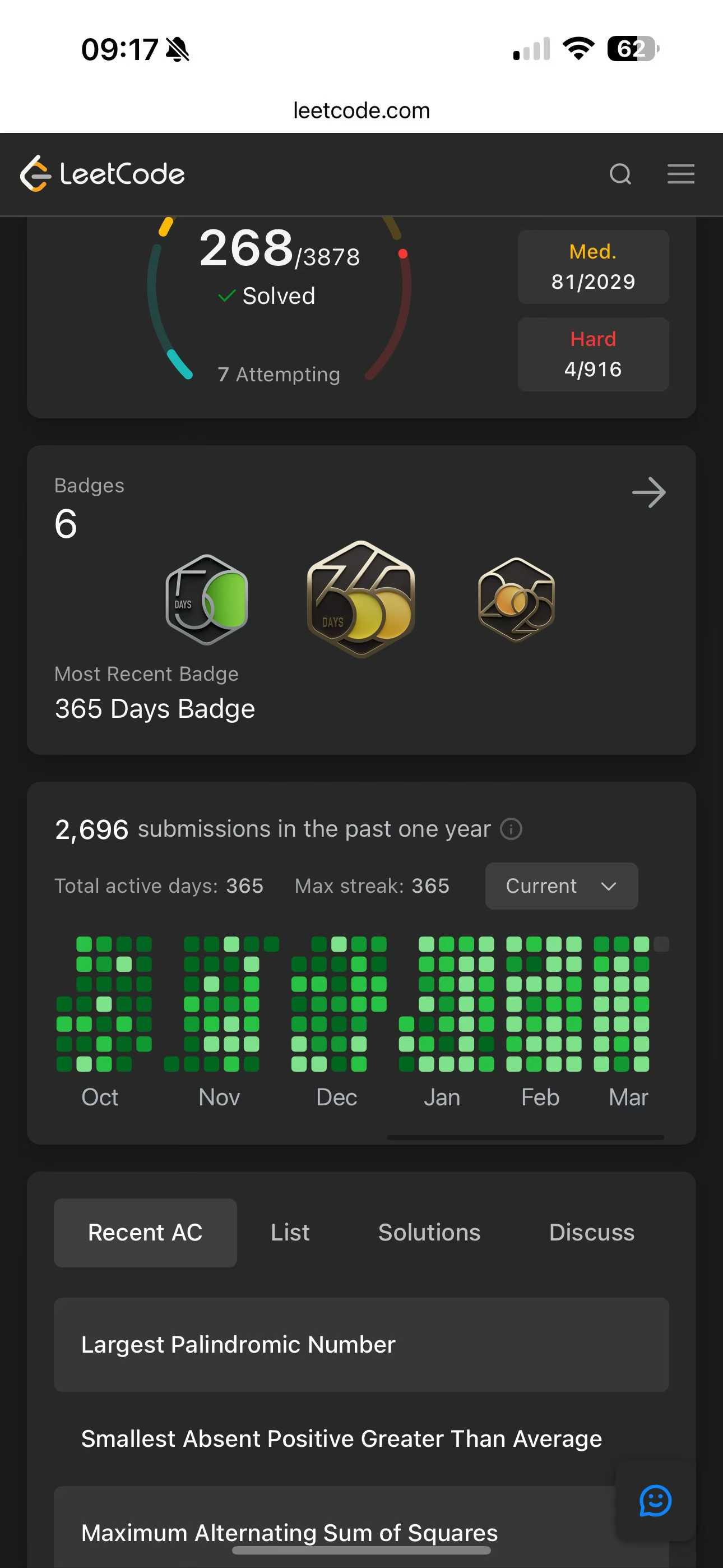
Task: Open the Hard problems stat box
Action: [x=593, y=354]
